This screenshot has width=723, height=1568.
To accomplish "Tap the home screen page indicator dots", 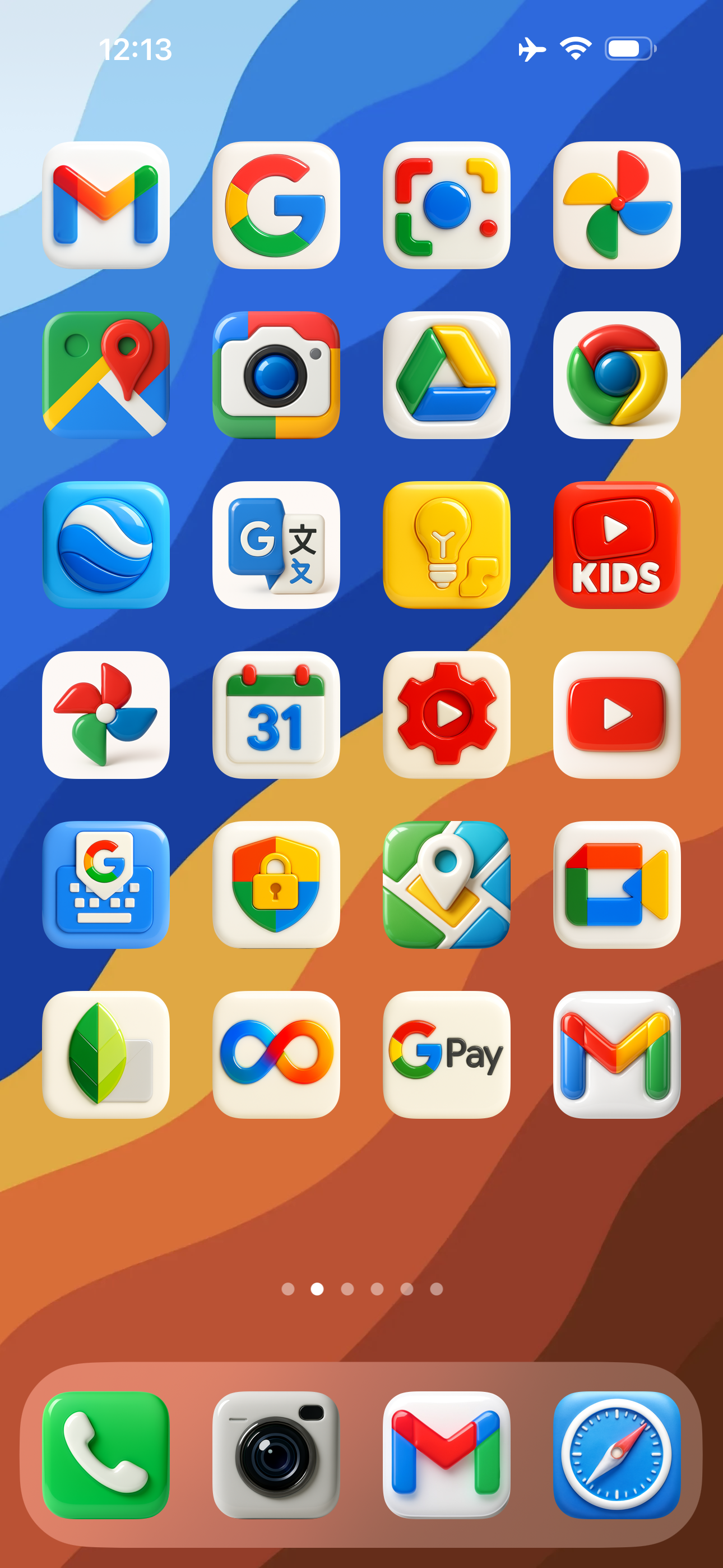I will coord(361,1289).
